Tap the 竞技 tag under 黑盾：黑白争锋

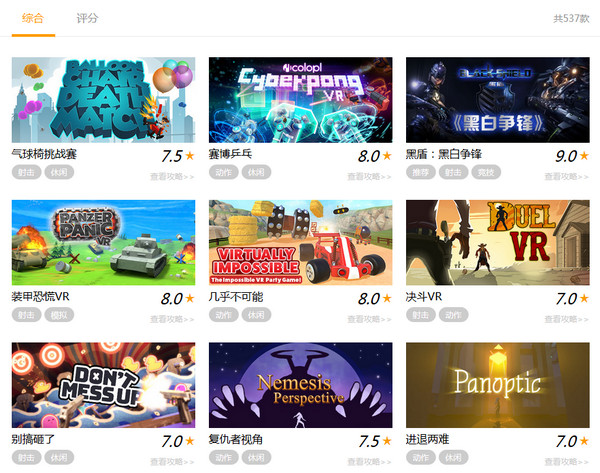point(484,172)
